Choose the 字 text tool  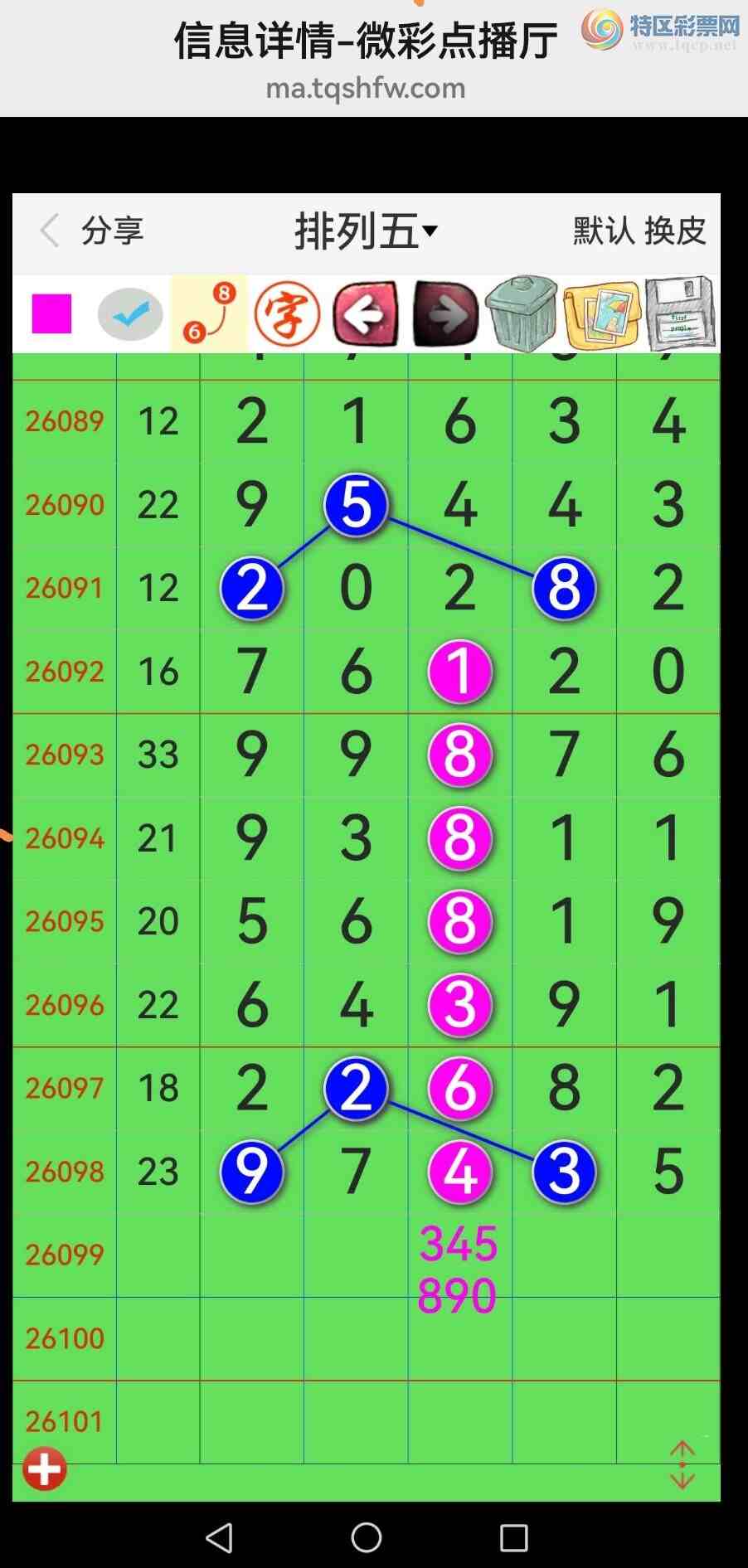pyautogui.click(x=287, y=314)
